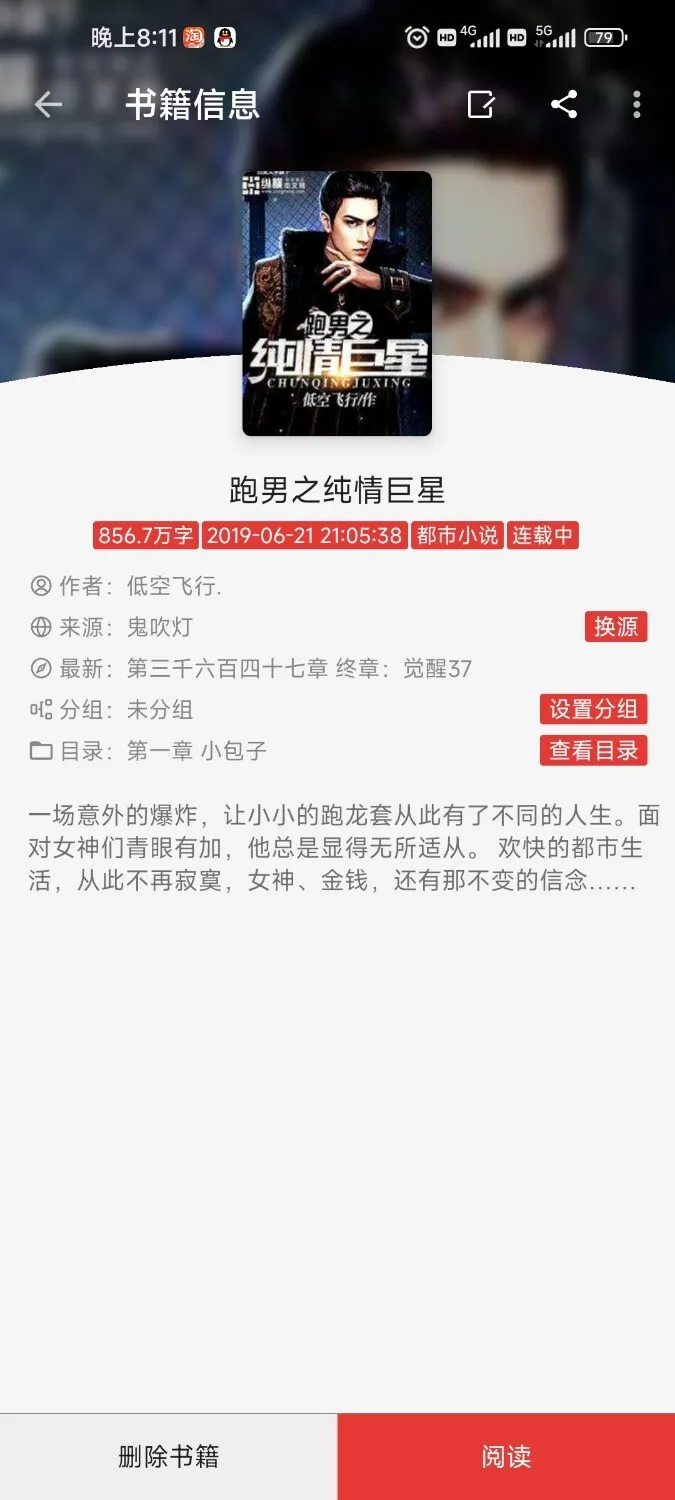675x1500 pixels.
Task: Edit this book's information
Action: [481, 105]
